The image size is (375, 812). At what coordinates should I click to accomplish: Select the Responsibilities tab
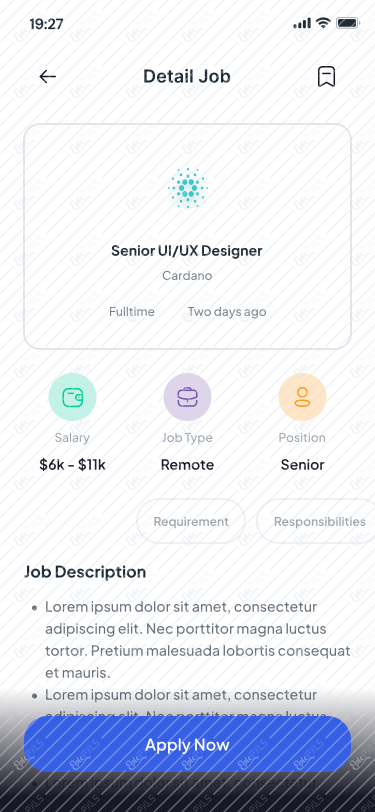[x=317, y=521]
